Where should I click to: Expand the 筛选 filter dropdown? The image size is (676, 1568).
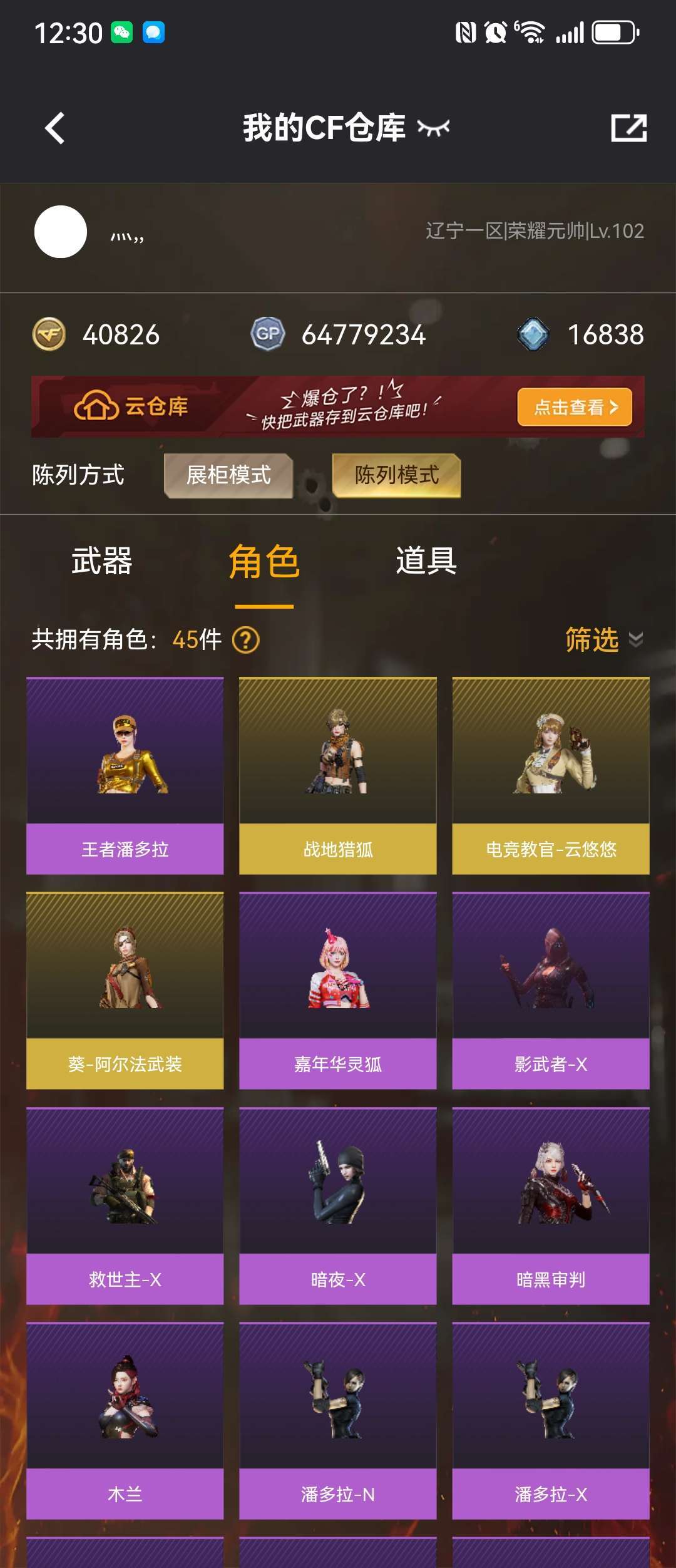click(603, 640)
